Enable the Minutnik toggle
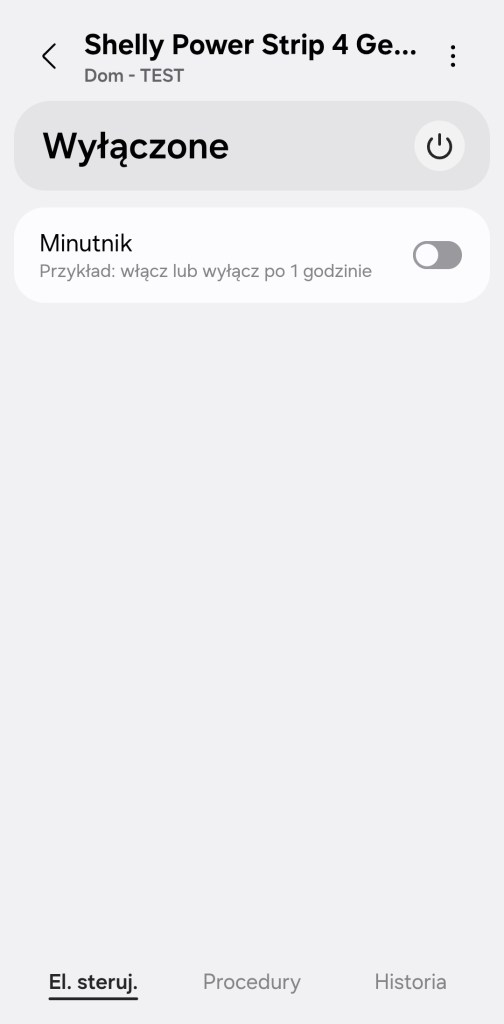 (x=437, y=255)
